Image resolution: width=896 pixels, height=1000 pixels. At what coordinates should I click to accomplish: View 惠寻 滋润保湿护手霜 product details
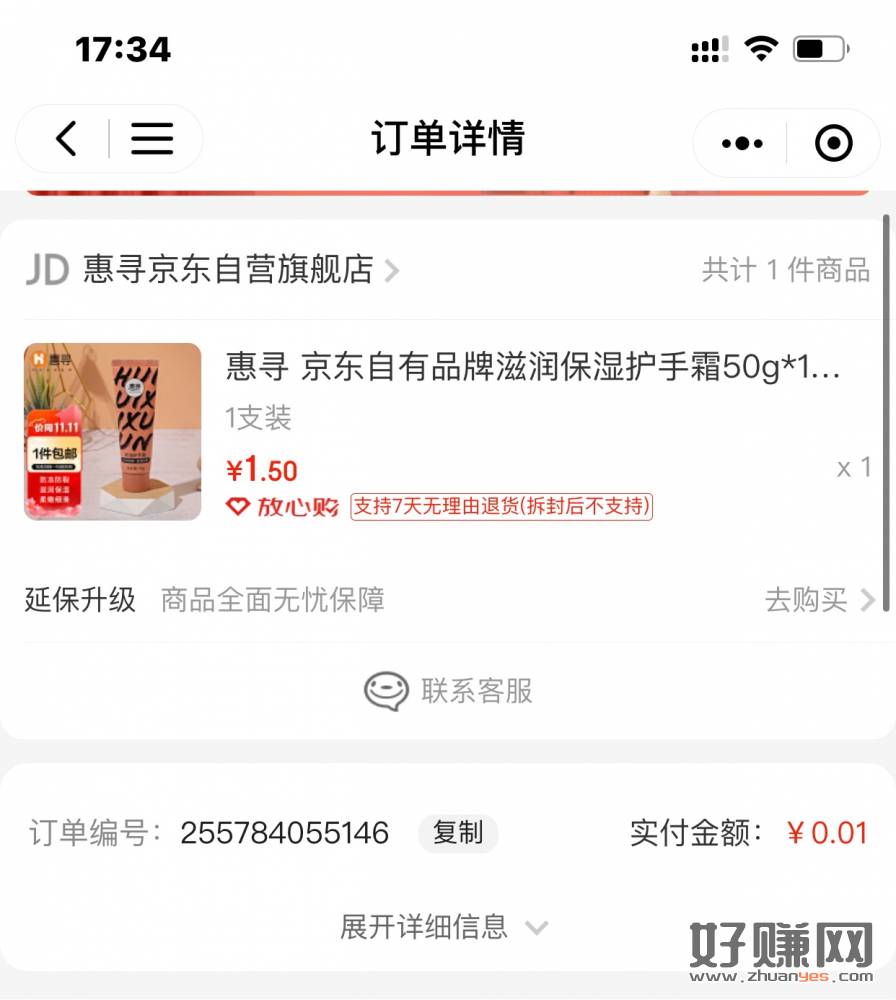click(533, 368)
